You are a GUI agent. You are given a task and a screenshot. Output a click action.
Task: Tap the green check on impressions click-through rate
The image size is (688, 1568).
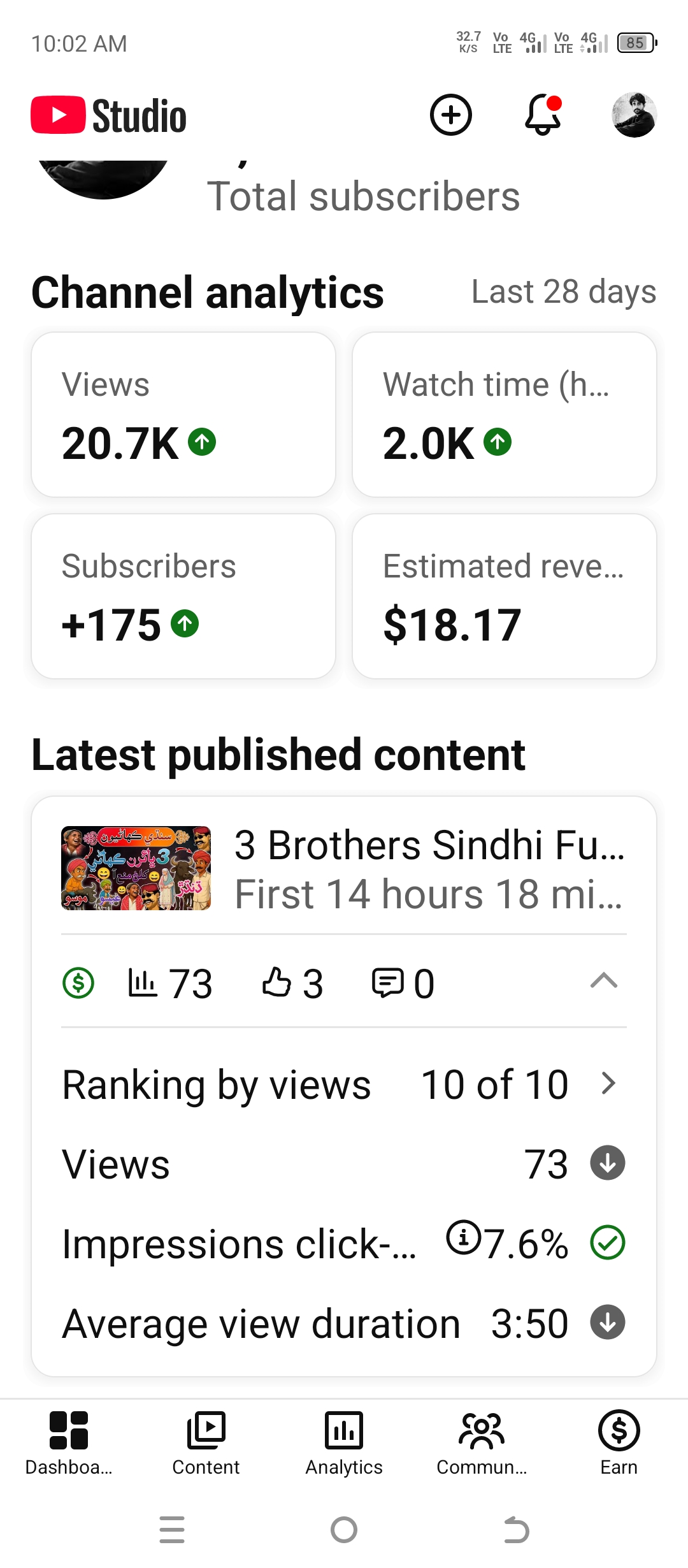point(608,1242)
